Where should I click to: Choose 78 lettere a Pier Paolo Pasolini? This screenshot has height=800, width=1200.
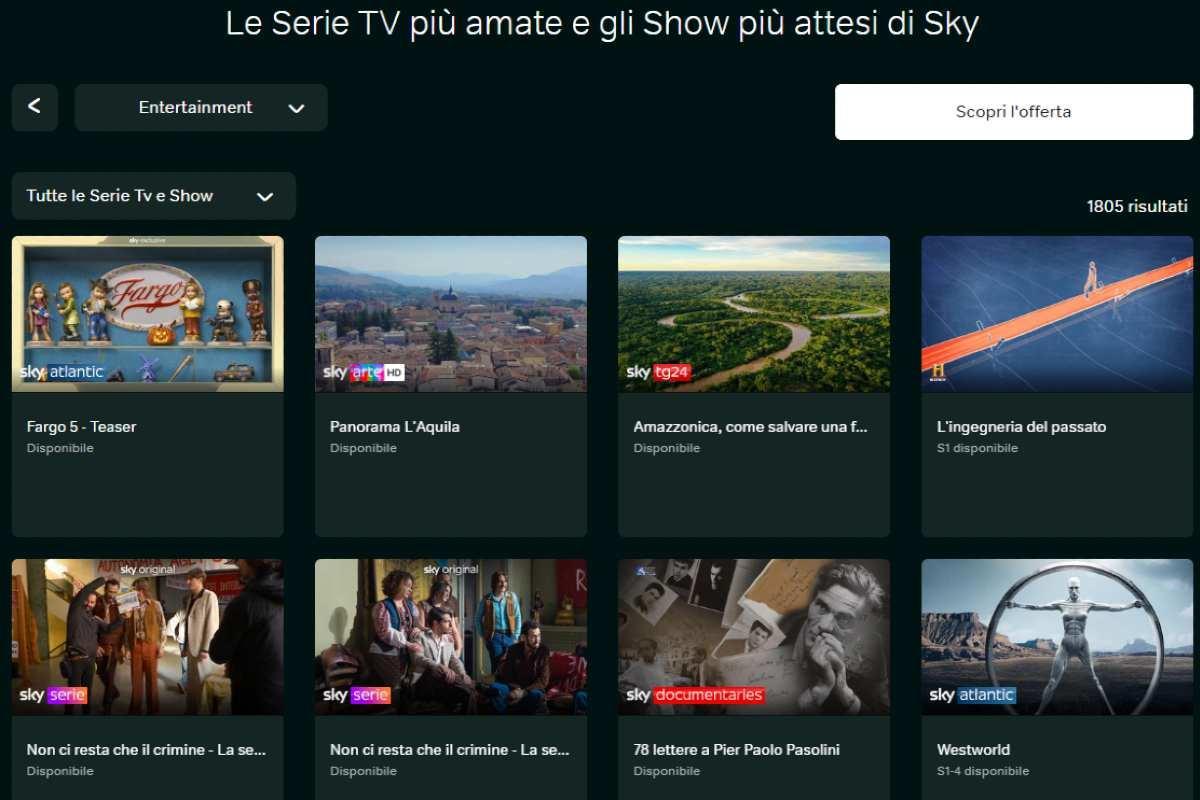(x=753, y=680)
